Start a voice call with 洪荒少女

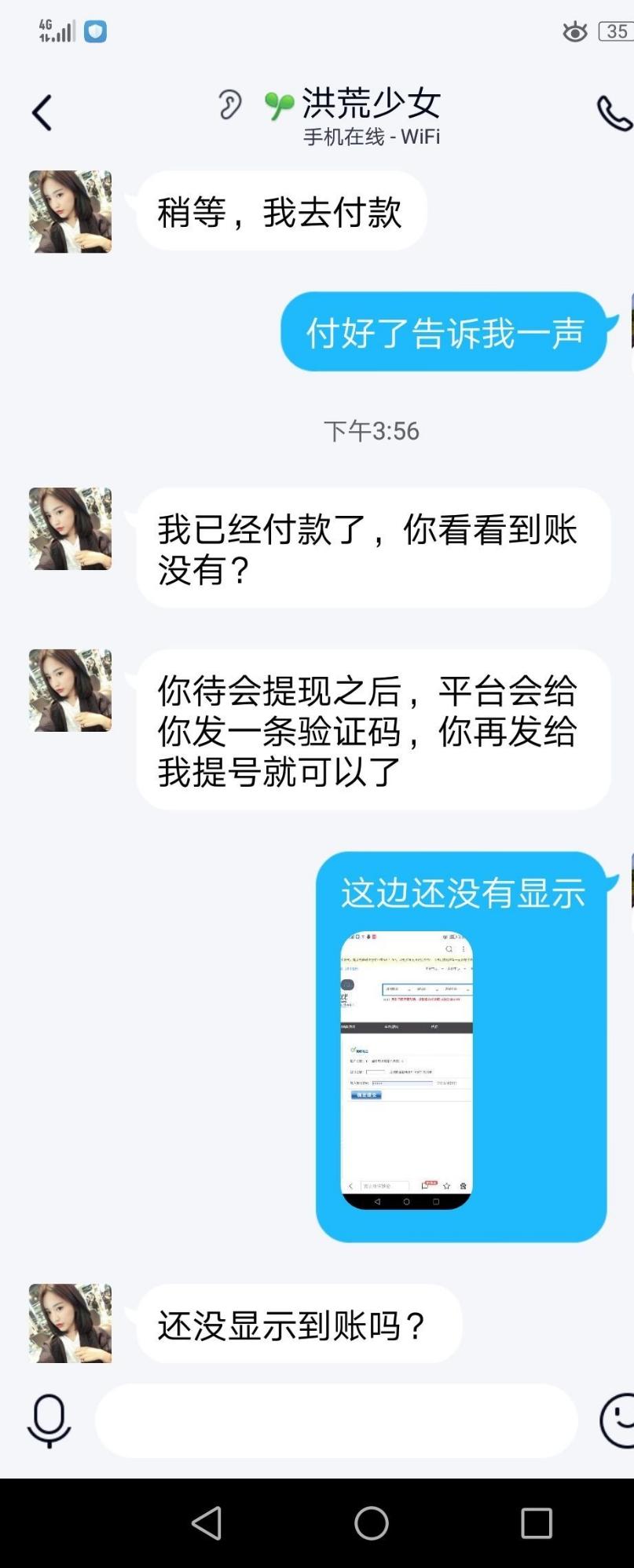click(x=614, y=114)
